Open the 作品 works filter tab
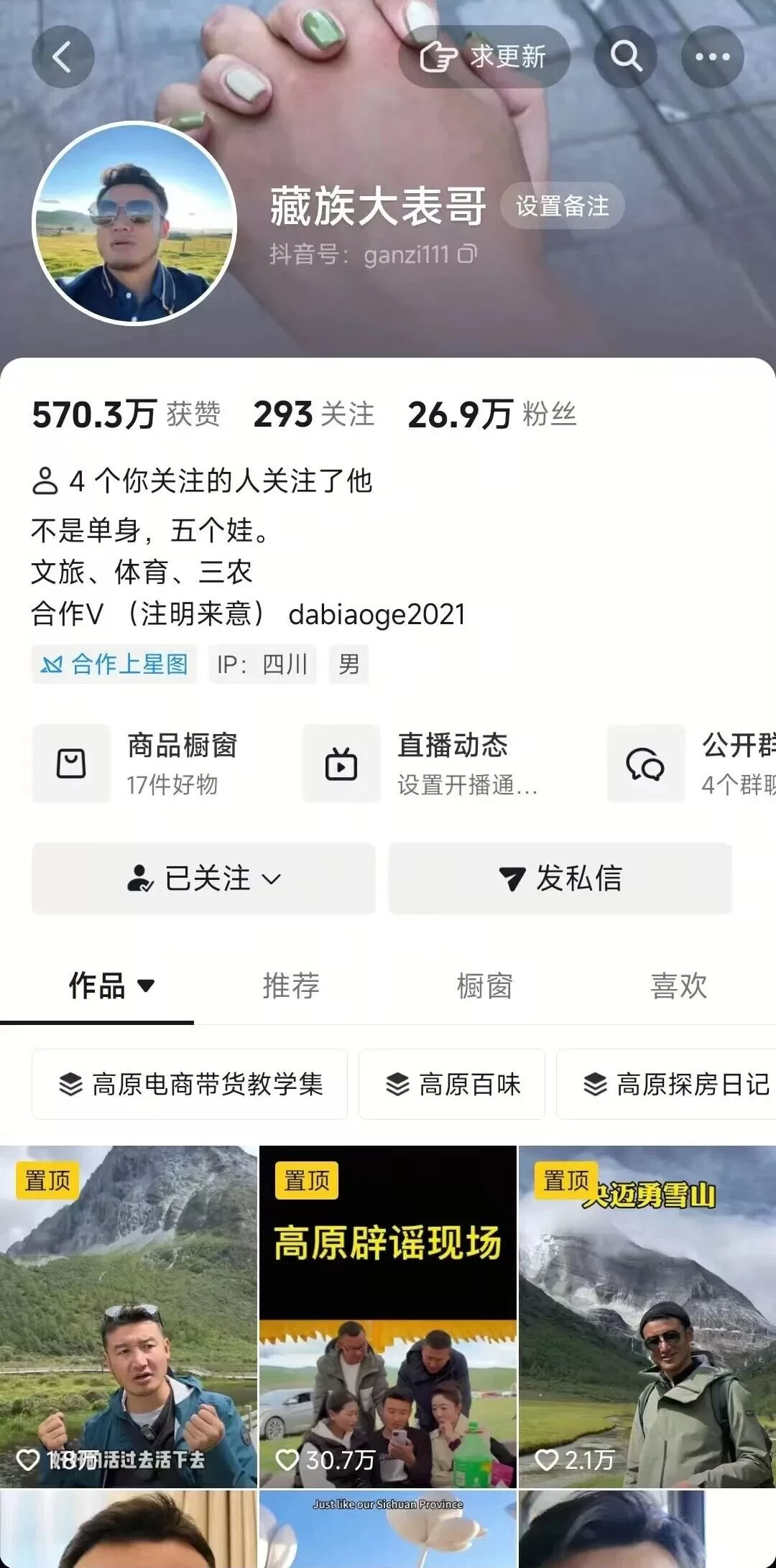 point(110,985)
